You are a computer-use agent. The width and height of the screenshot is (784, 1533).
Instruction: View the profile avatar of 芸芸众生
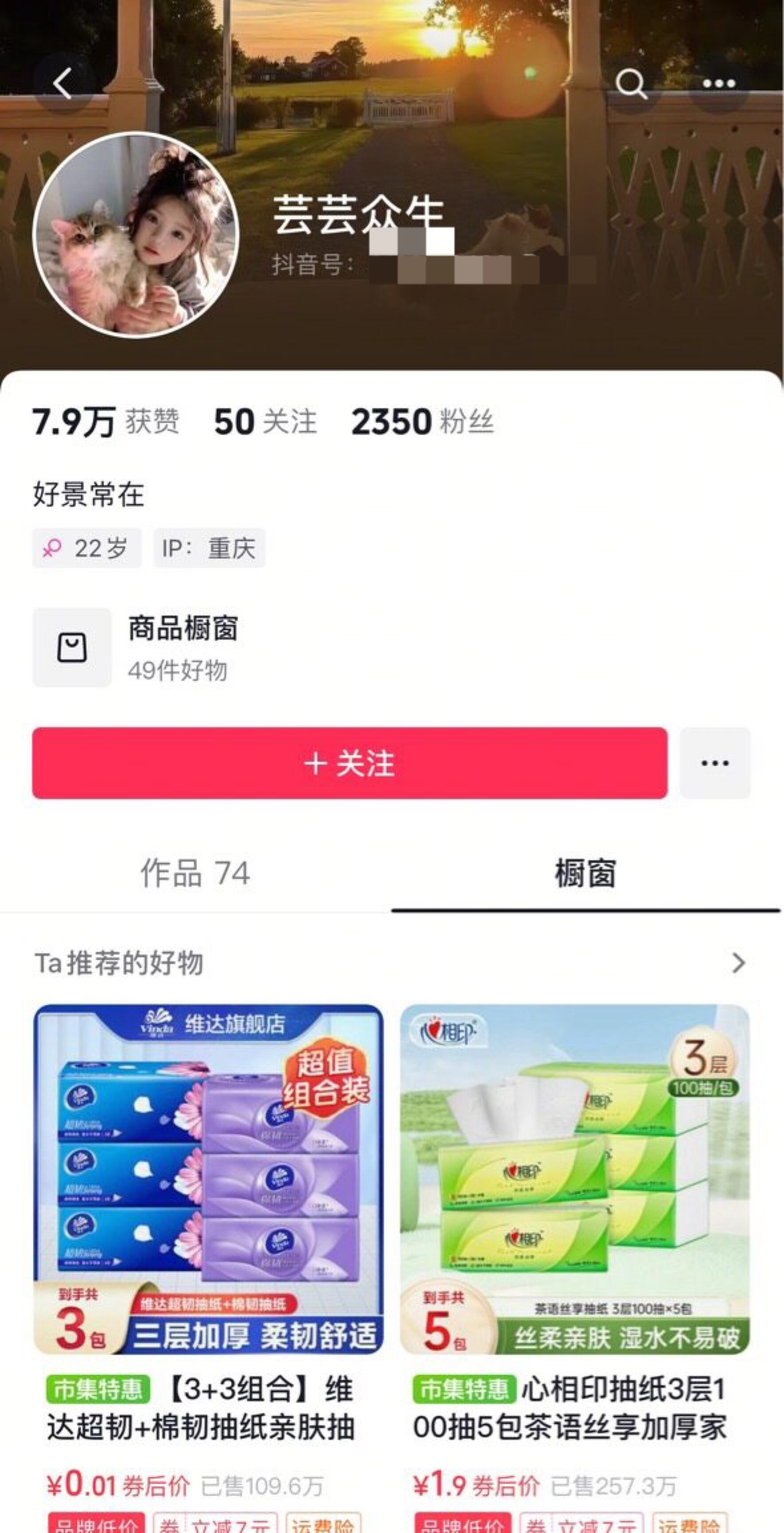click(x=136, y=235)
